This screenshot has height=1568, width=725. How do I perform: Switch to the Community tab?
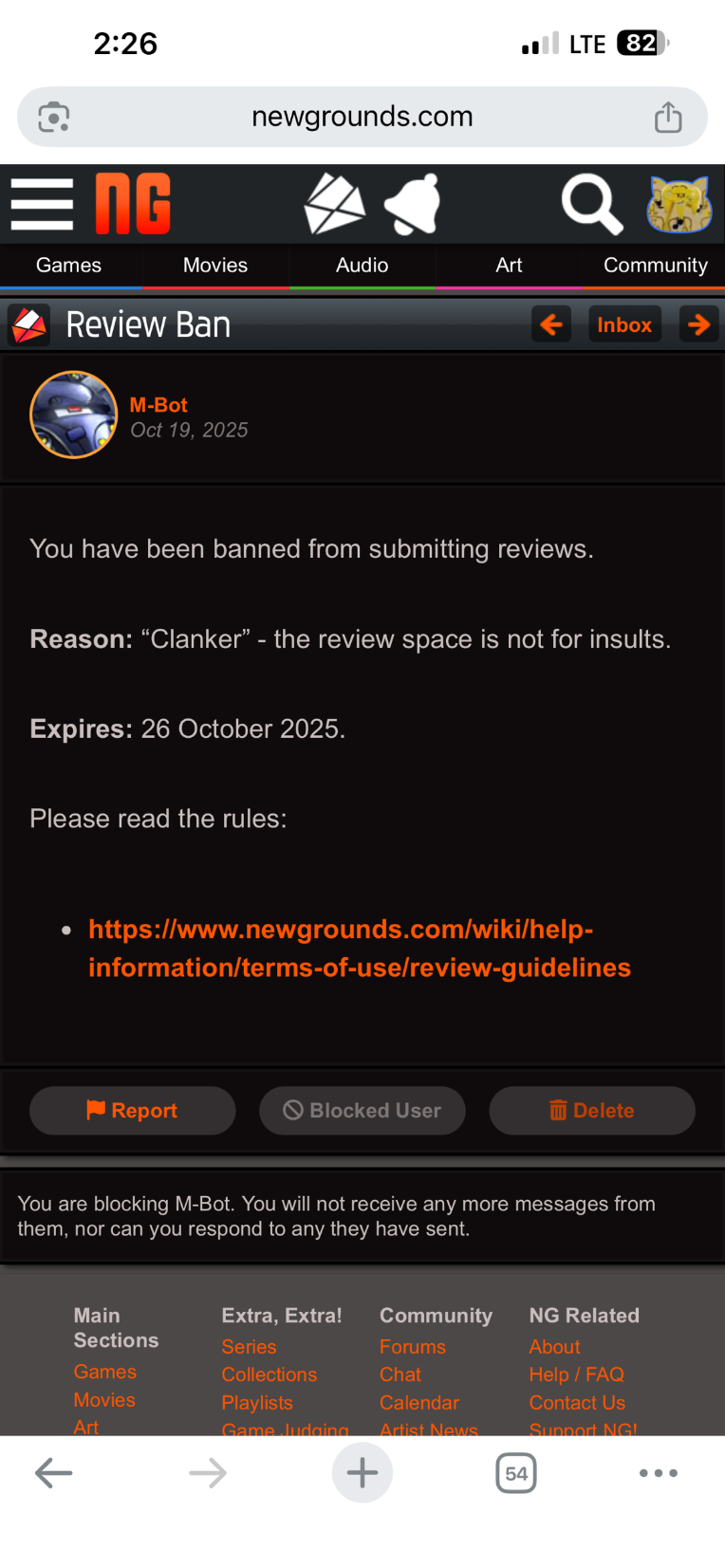point(655,266)
